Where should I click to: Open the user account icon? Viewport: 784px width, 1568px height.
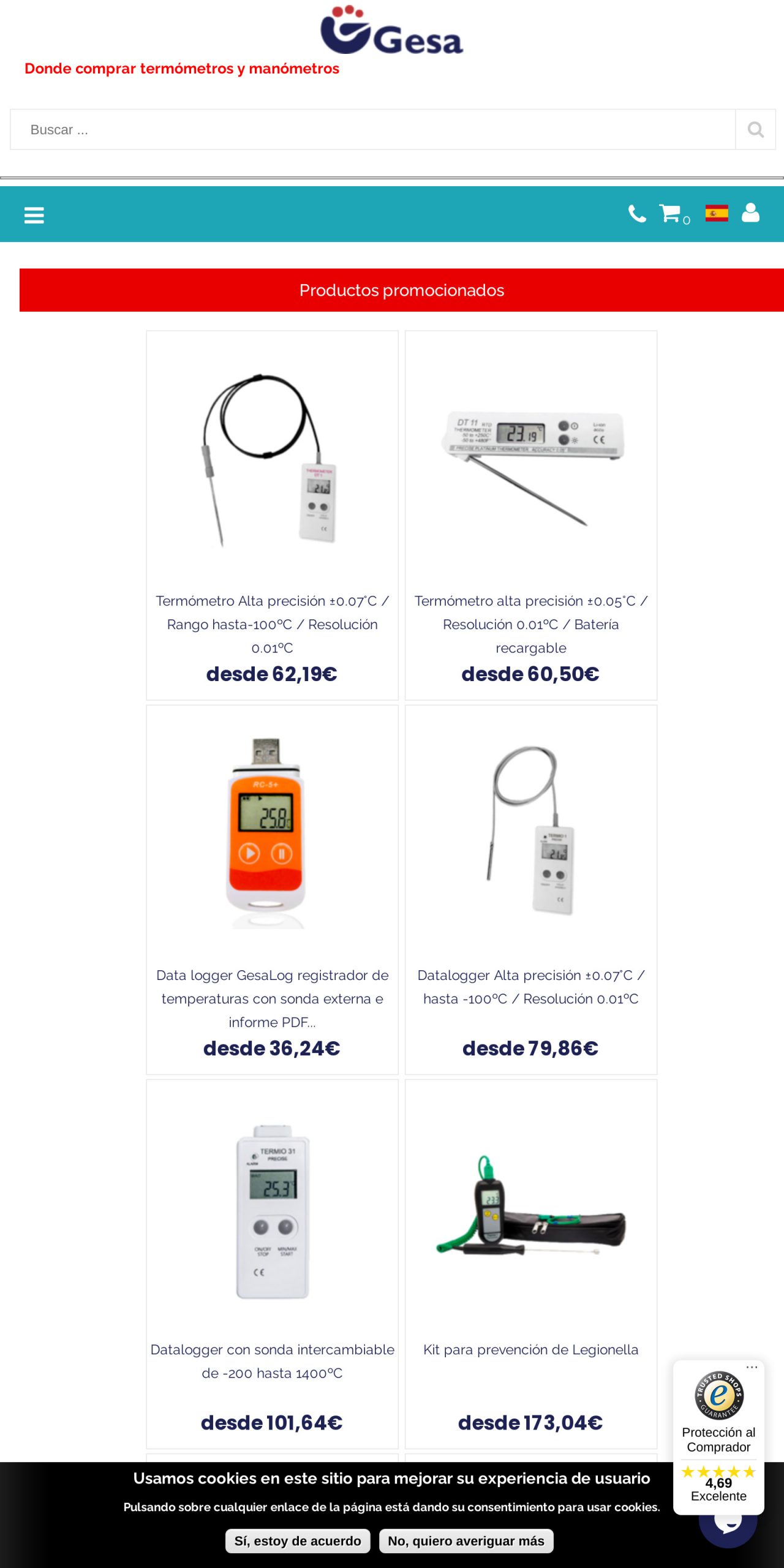pos(751,214)
